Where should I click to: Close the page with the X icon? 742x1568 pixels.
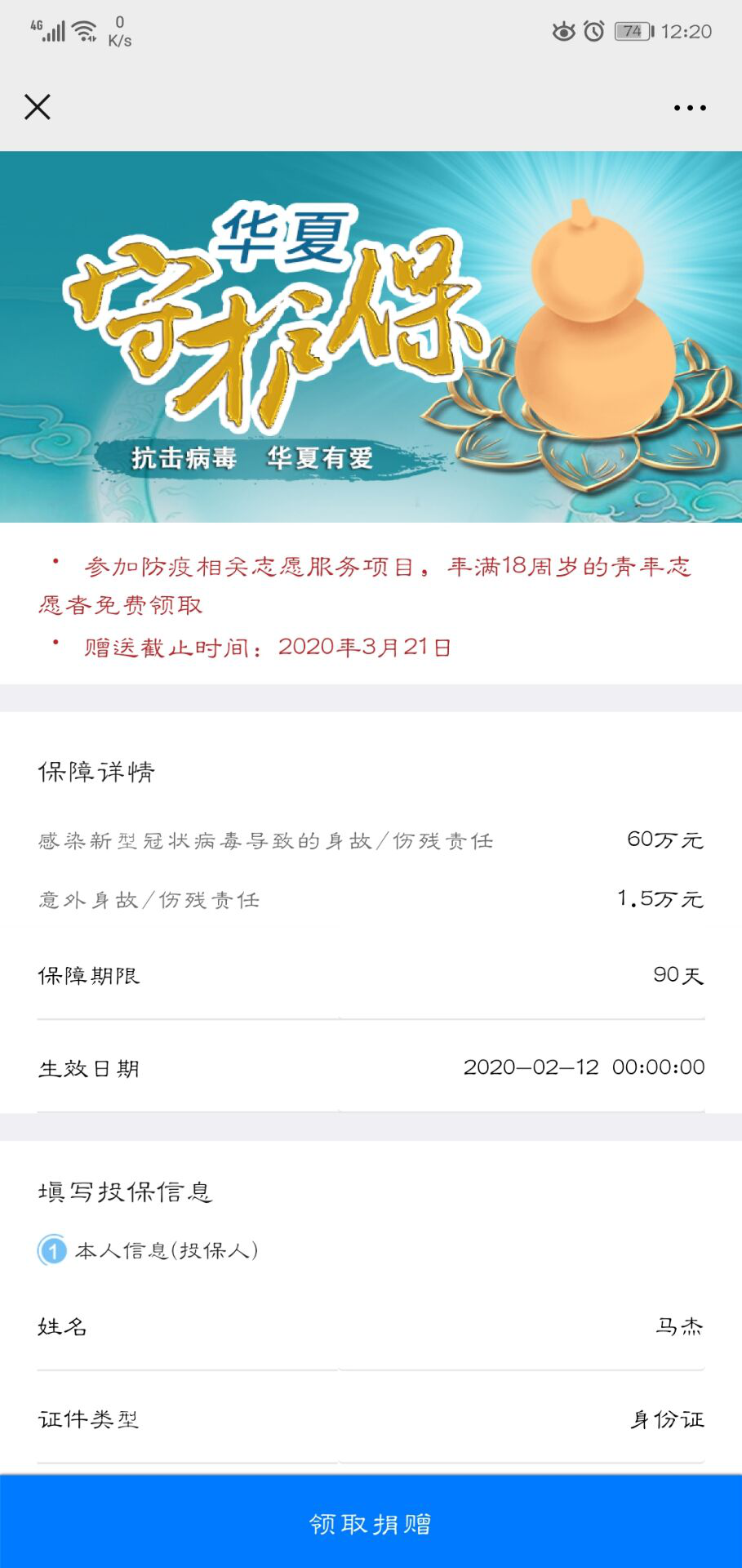click(38, 107)
